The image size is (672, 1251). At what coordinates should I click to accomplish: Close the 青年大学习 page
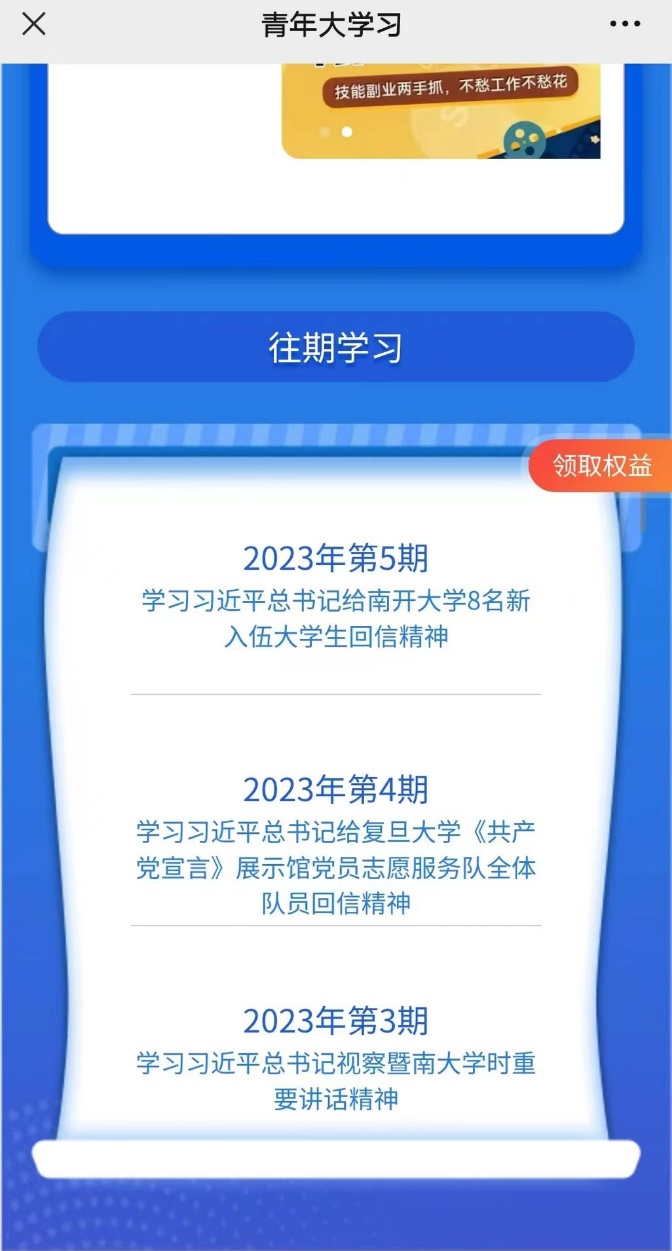[x=34, y=25]
